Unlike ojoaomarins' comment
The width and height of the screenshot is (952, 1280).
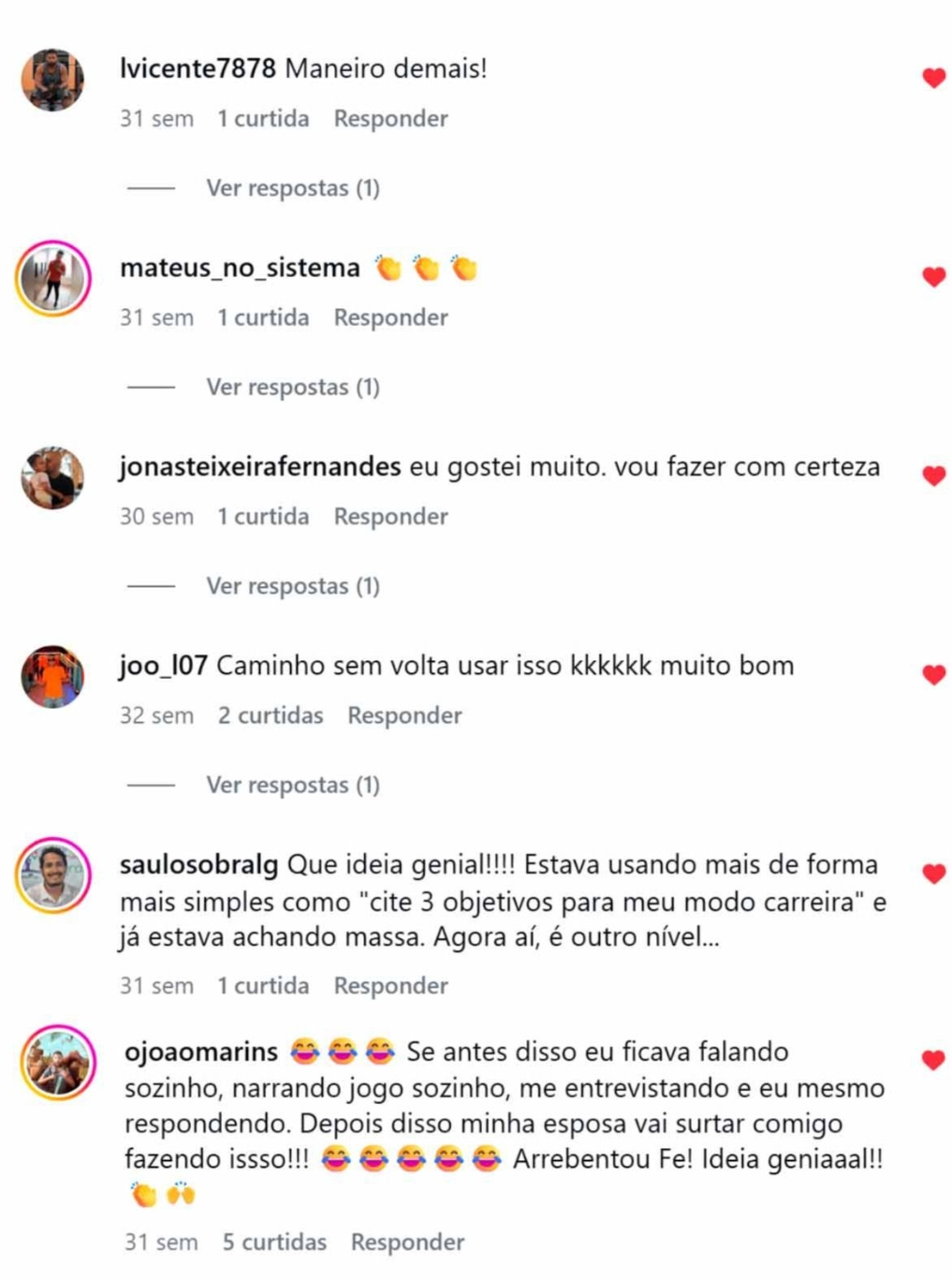[x=933, y=1061]
